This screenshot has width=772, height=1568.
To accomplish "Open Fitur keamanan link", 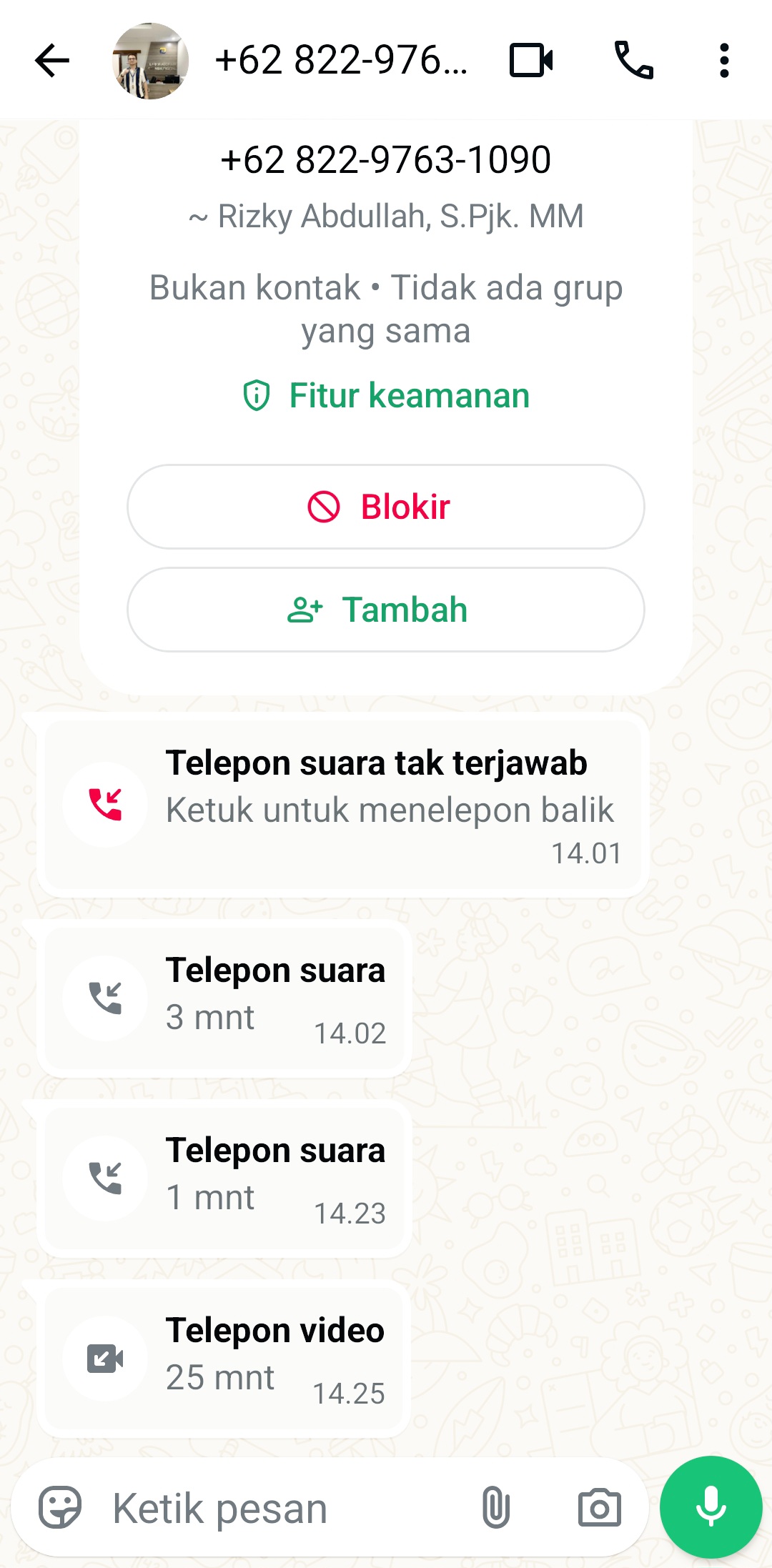I will point(386,396).
